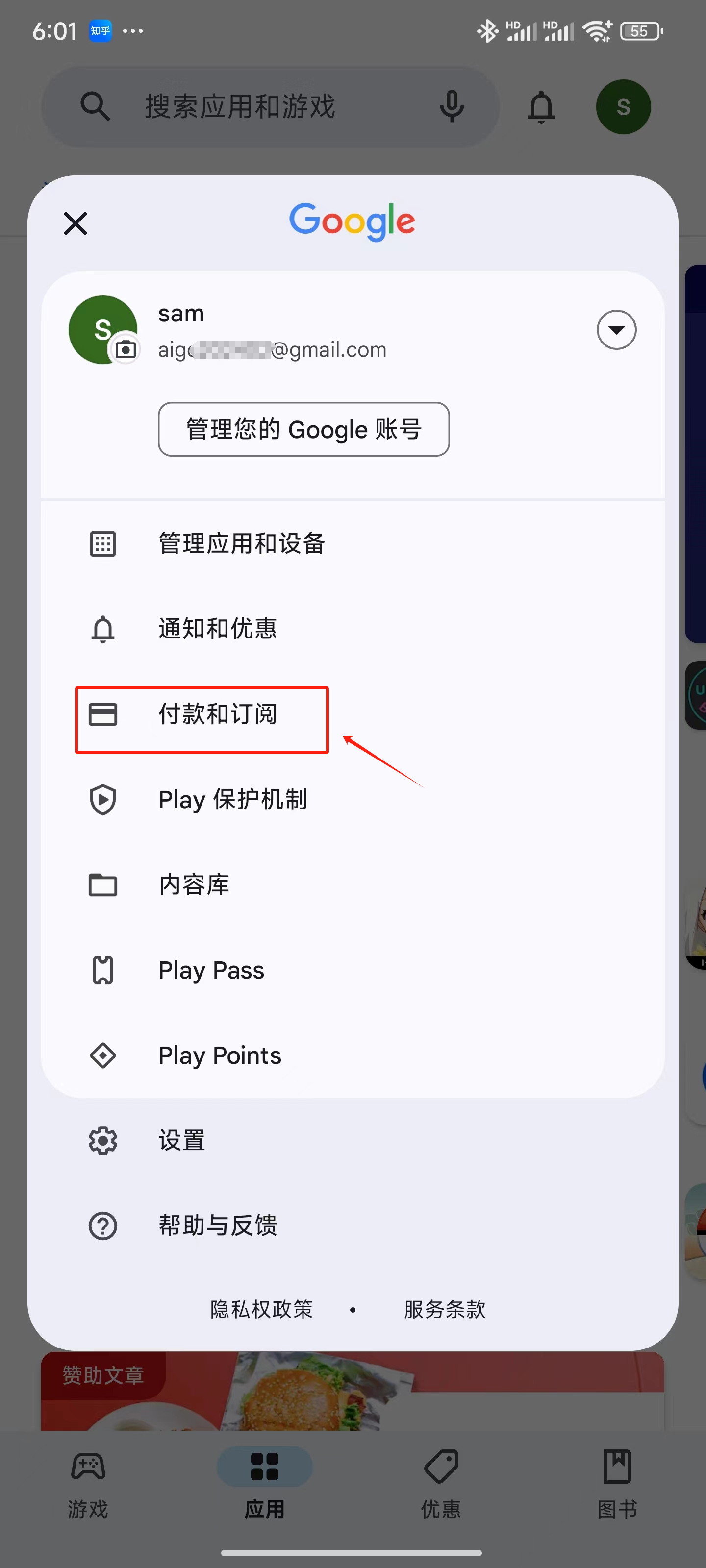706x1568 pixels.
Task: Open 付款和订阅
Action: pos(218,714)
